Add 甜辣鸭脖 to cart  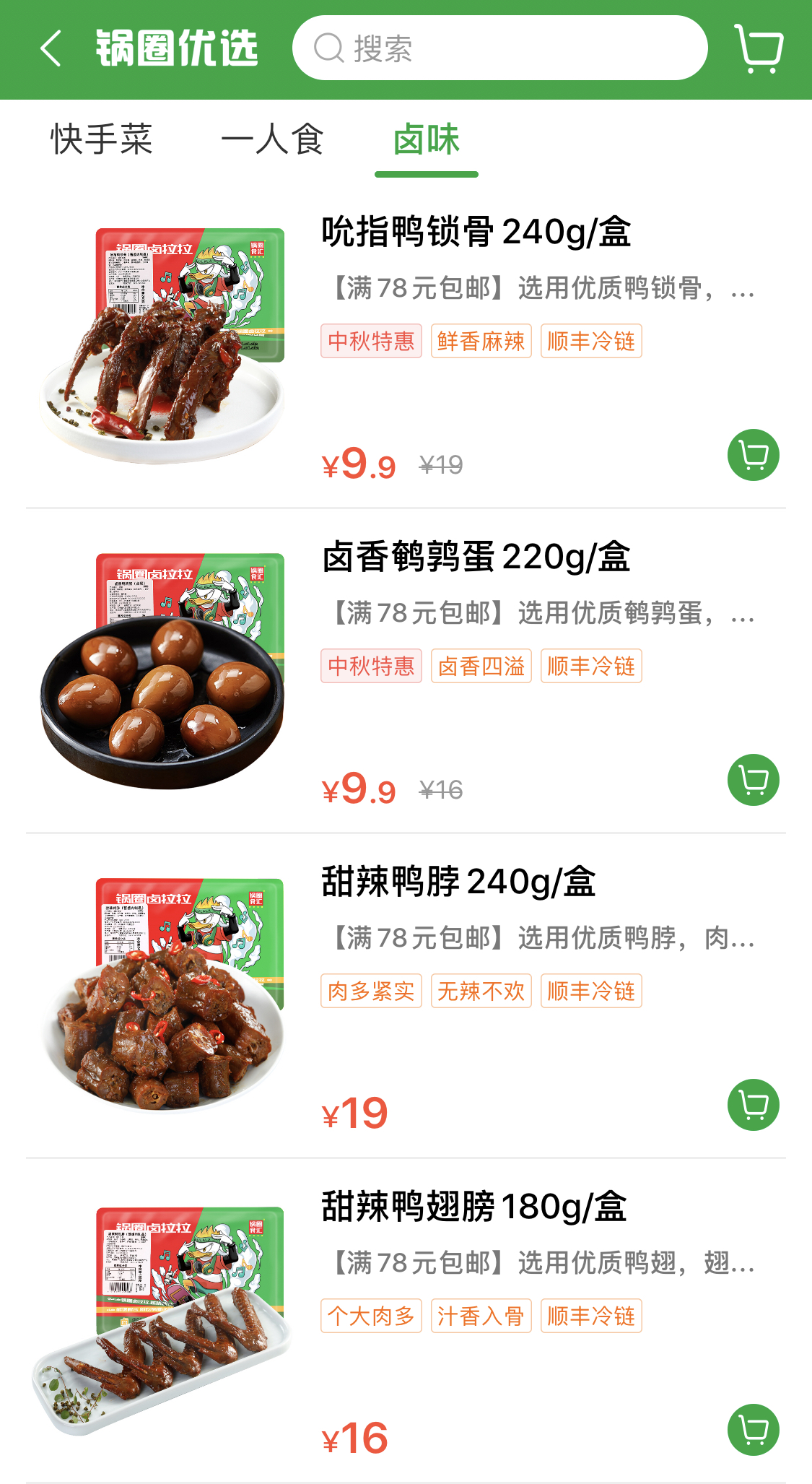pos(753,1105)
